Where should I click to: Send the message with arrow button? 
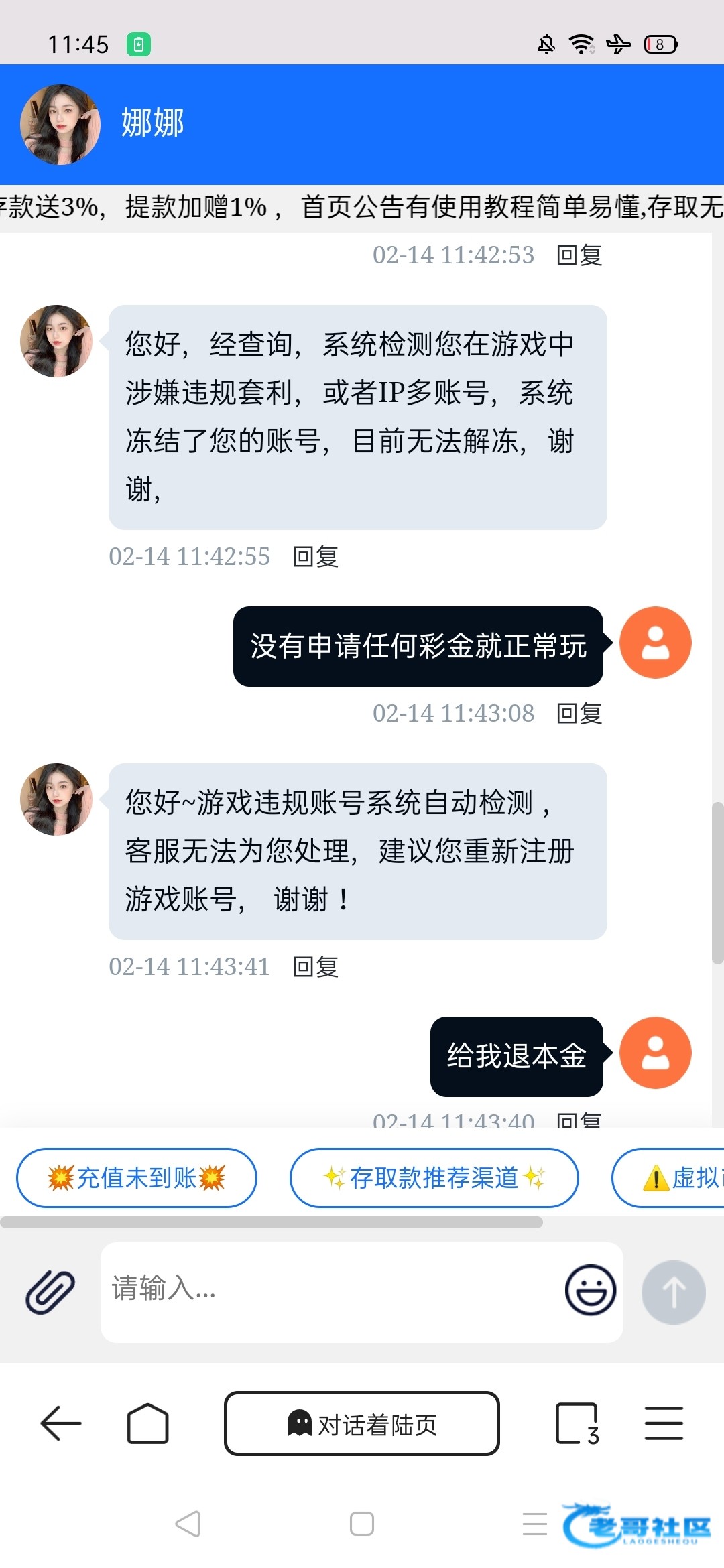673,1292
